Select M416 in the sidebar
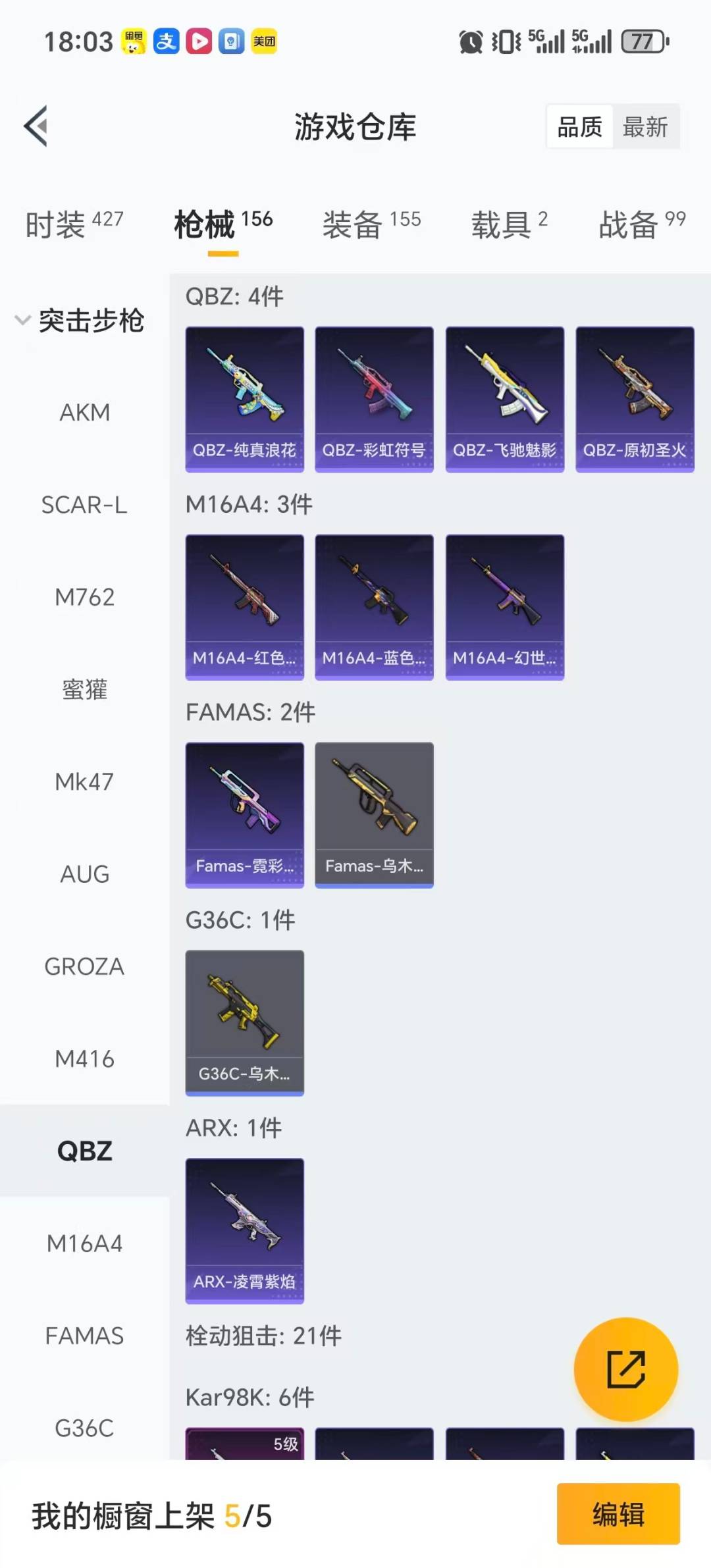This screenshot has height=1568, width=711. pos(84,1058)
